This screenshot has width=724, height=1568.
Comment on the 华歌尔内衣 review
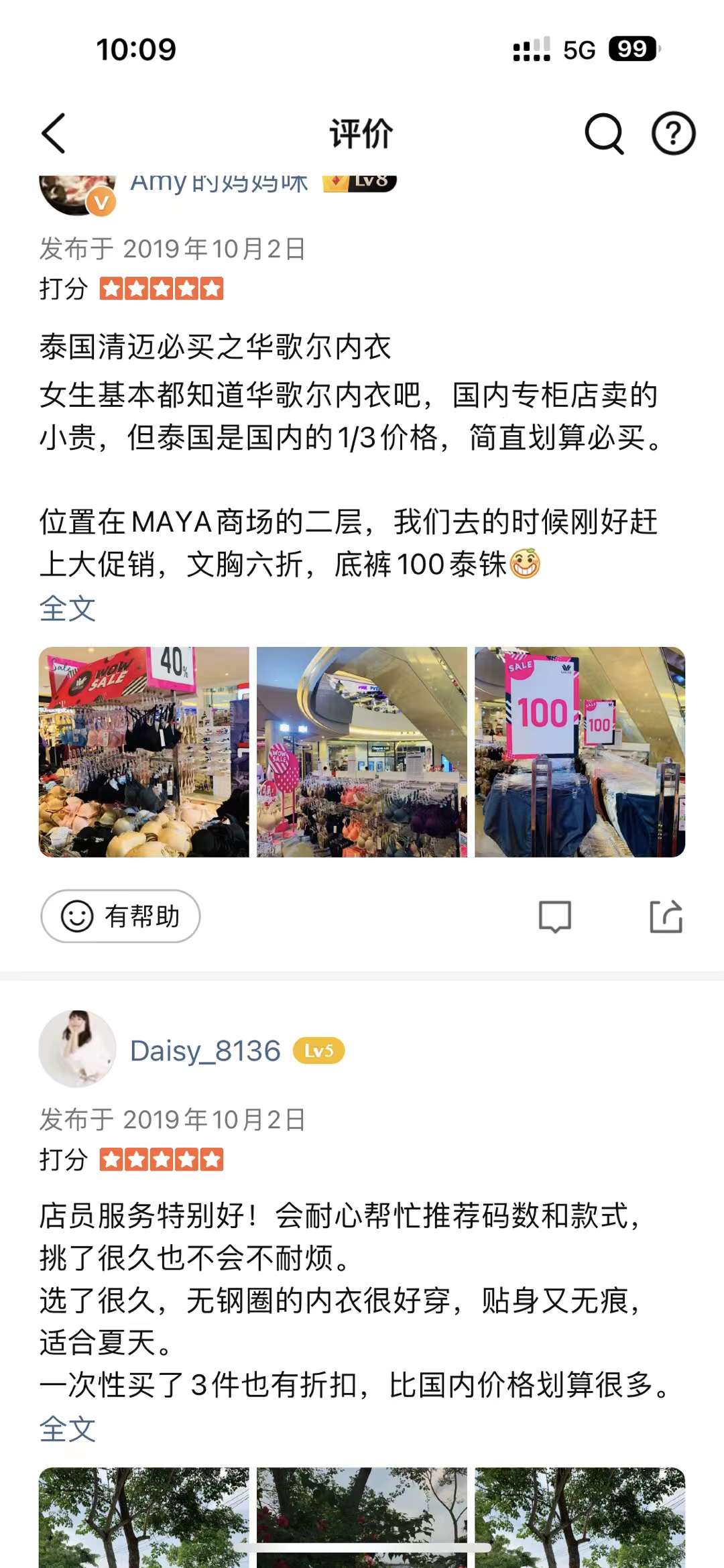coord(554,916)
